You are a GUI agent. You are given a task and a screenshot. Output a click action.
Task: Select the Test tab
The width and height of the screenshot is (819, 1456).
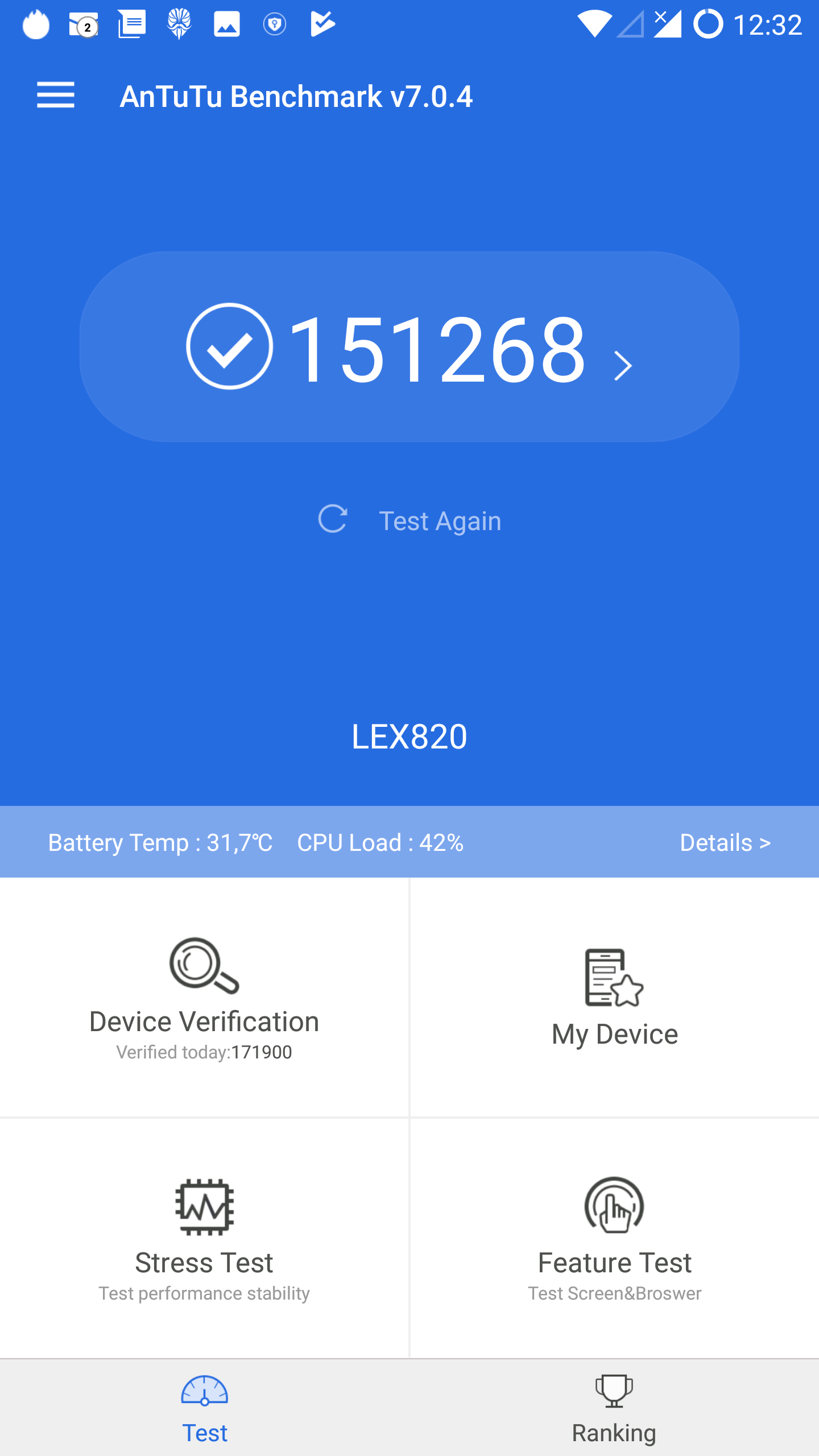204,1408
